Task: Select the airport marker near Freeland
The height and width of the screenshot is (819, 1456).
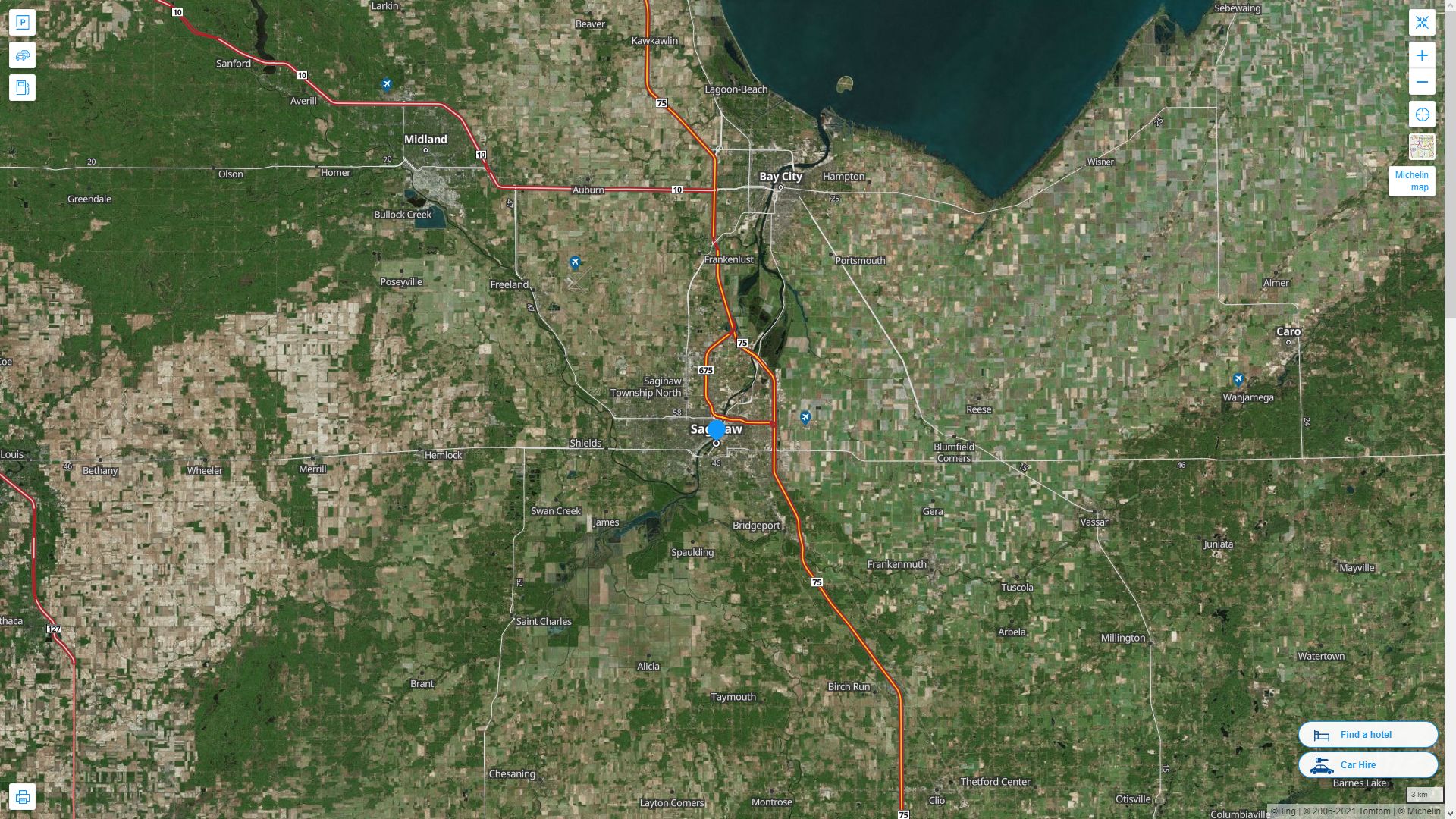Action: click(x=575, y=263)
